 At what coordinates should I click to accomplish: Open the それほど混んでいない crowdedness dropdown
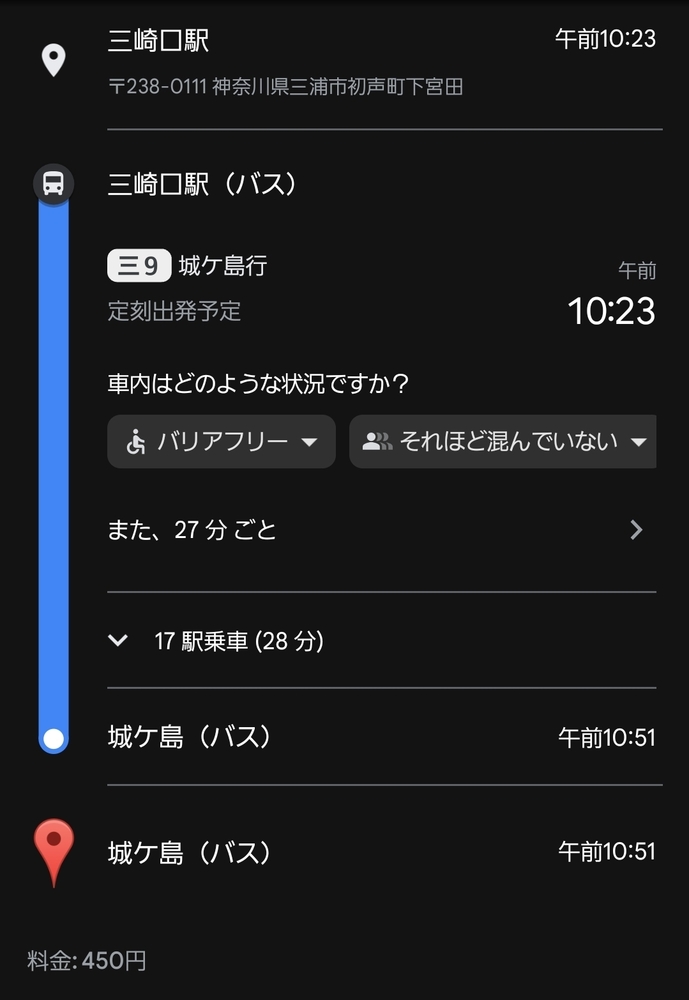504,442
